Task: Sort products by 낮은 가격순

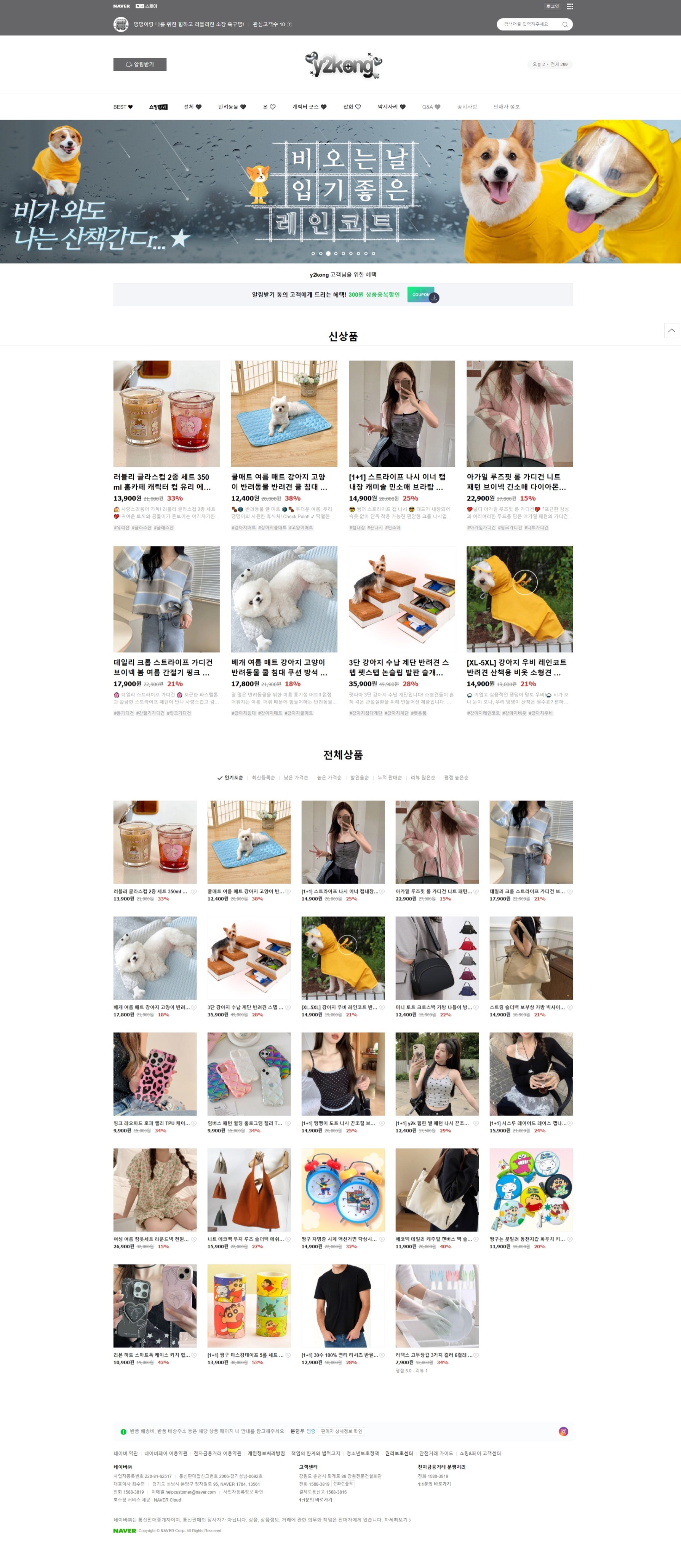Action: [x=296, y=777]
